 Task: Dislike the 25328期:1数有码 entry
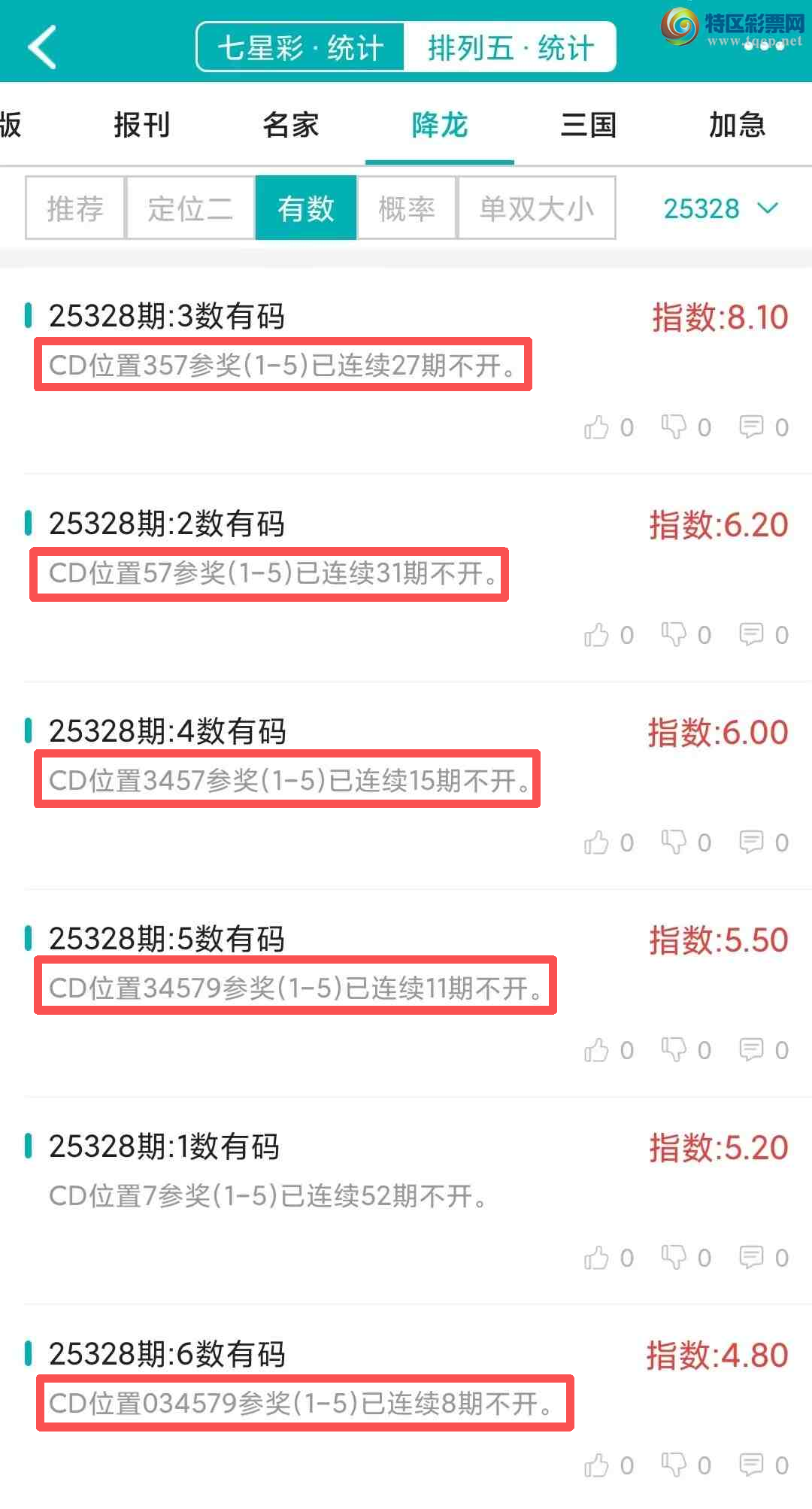pos(675,1257)
